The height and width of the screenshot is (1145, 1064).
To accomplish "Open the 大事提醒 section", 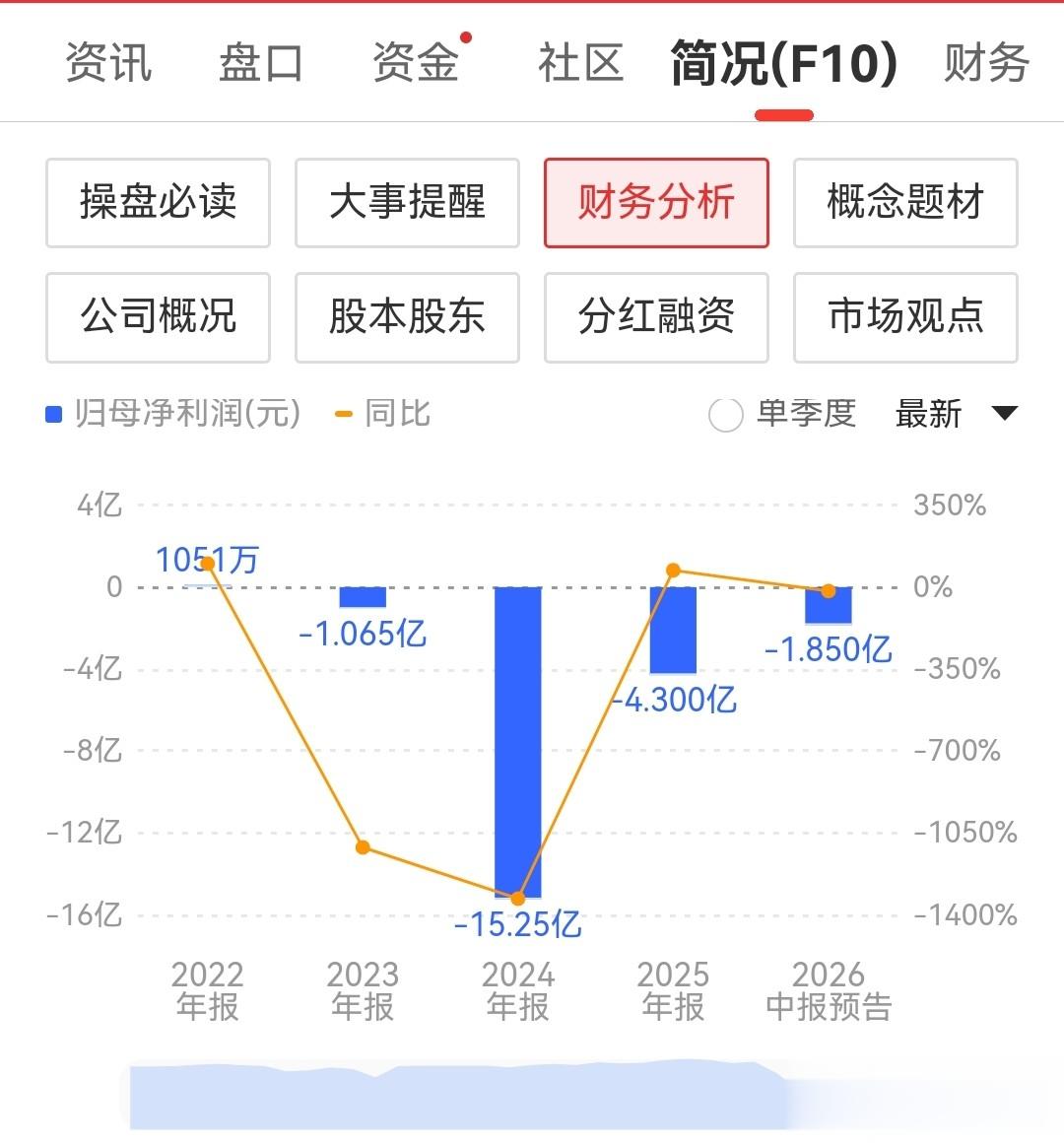I will click(407, 203).
